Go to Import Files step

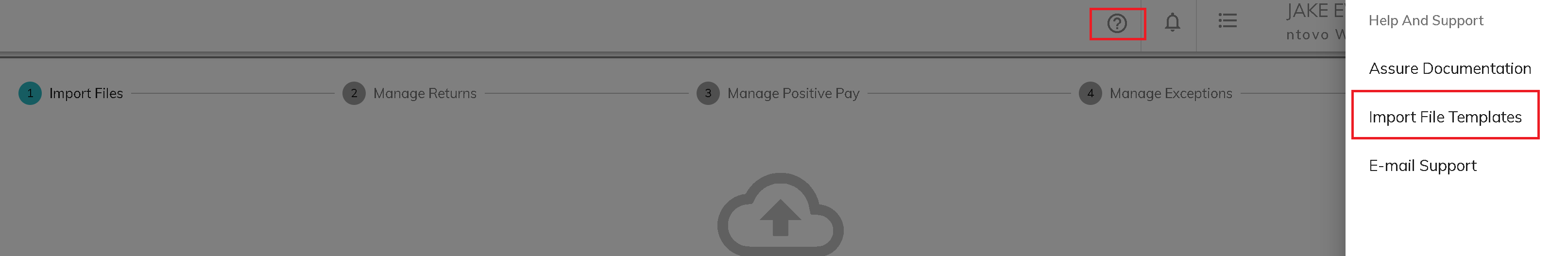pyautogui.click(x=85, y=94)
